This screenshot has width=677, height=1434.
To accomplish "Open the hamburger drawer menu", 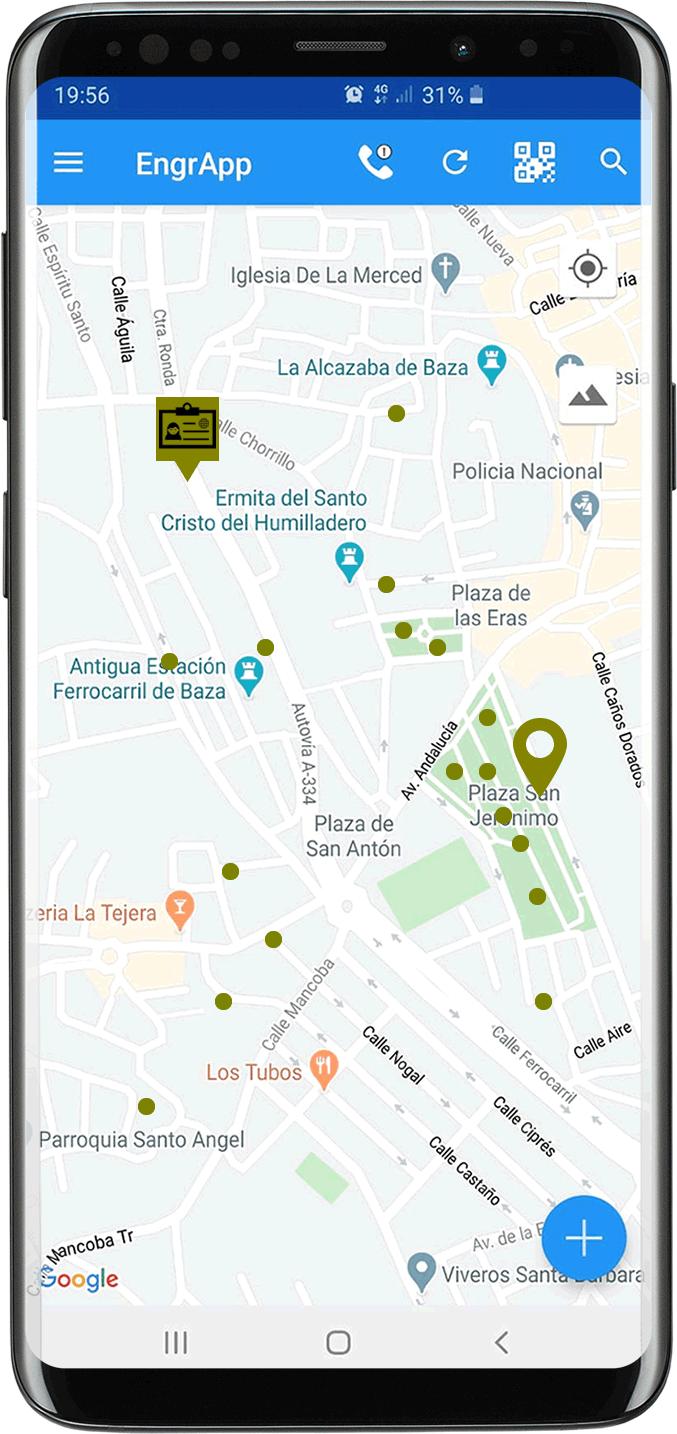I will point(68,163).
